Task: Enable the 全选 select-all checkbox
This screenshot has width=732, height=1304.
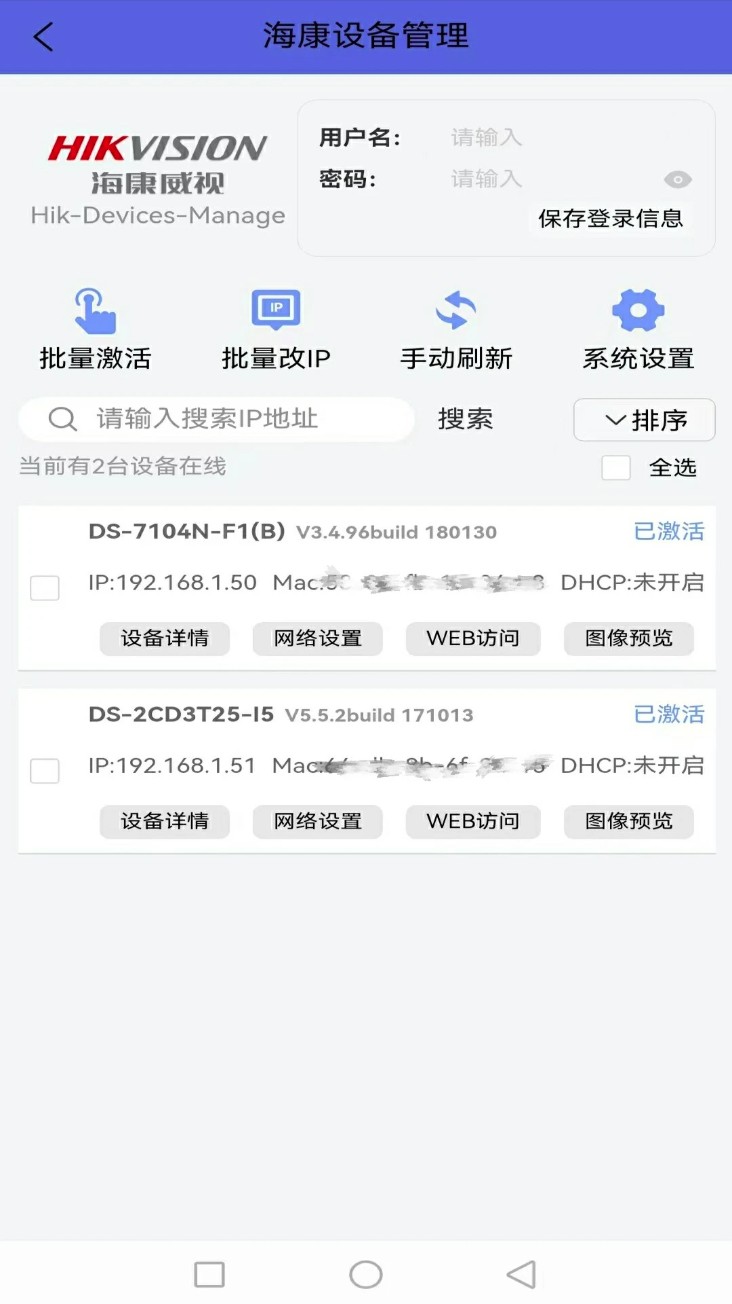Action: pyautogui.click(x=615, y=467)
